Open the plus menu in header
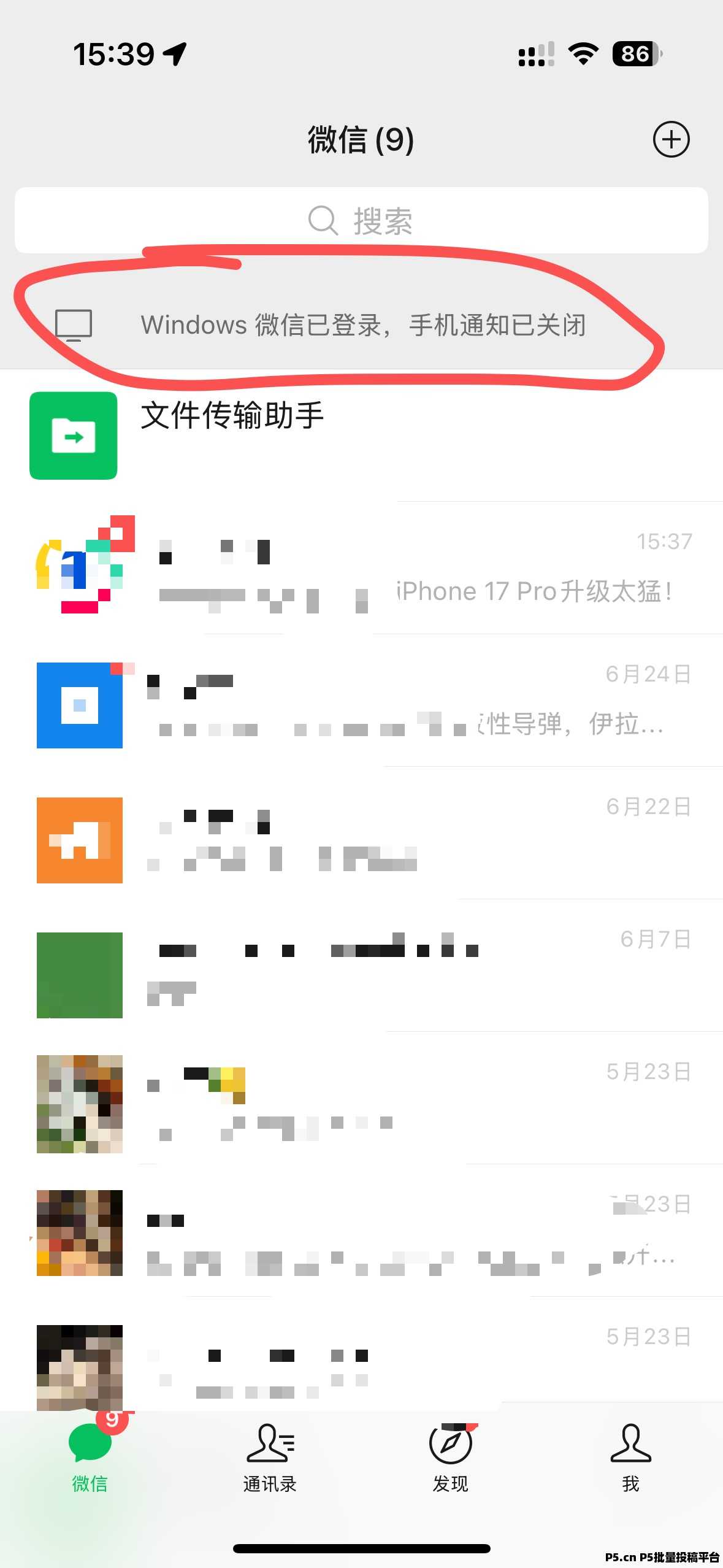The width and height of the screenshot is (723, 1568). [x=671, y=140]
